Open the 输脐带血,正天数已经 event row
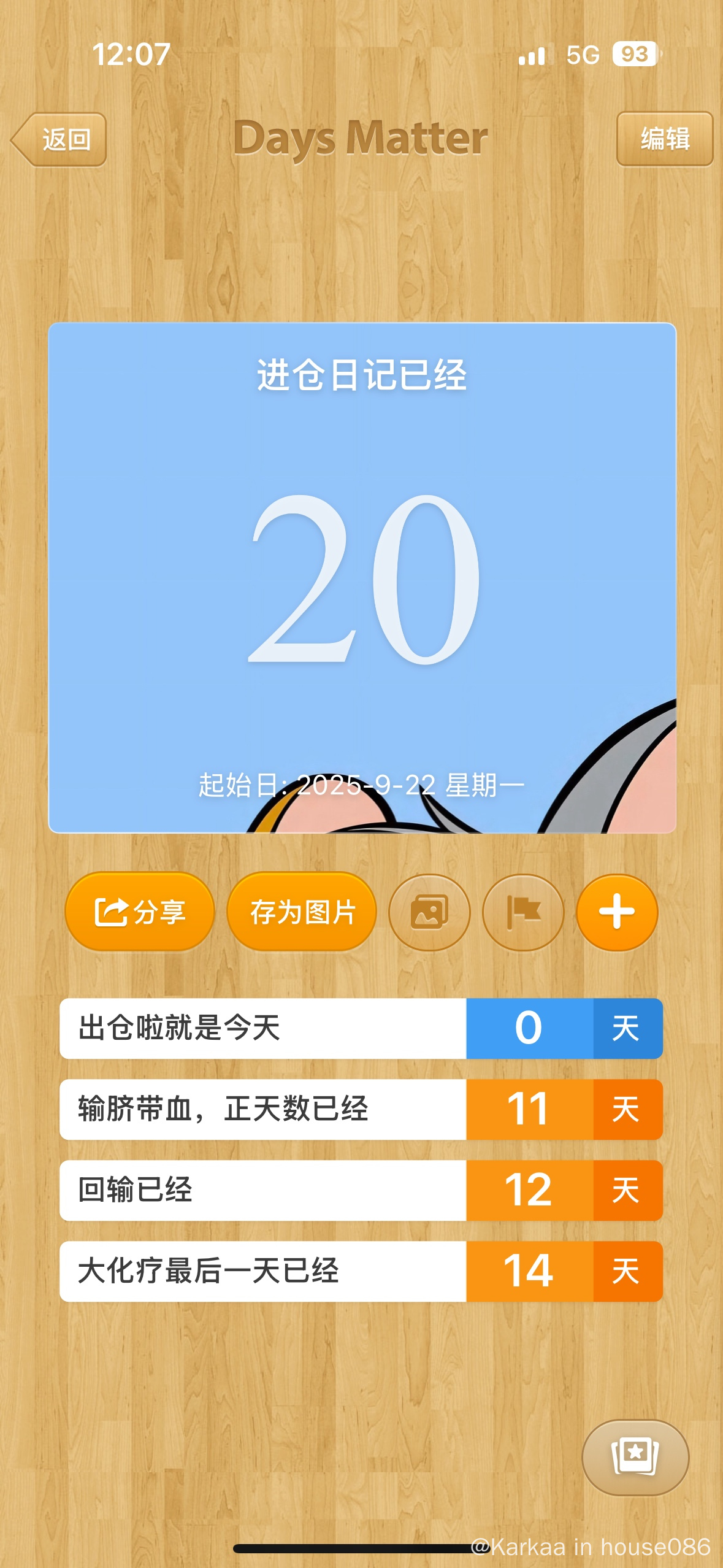The image size is (723, 1568). coord(361,1109)
